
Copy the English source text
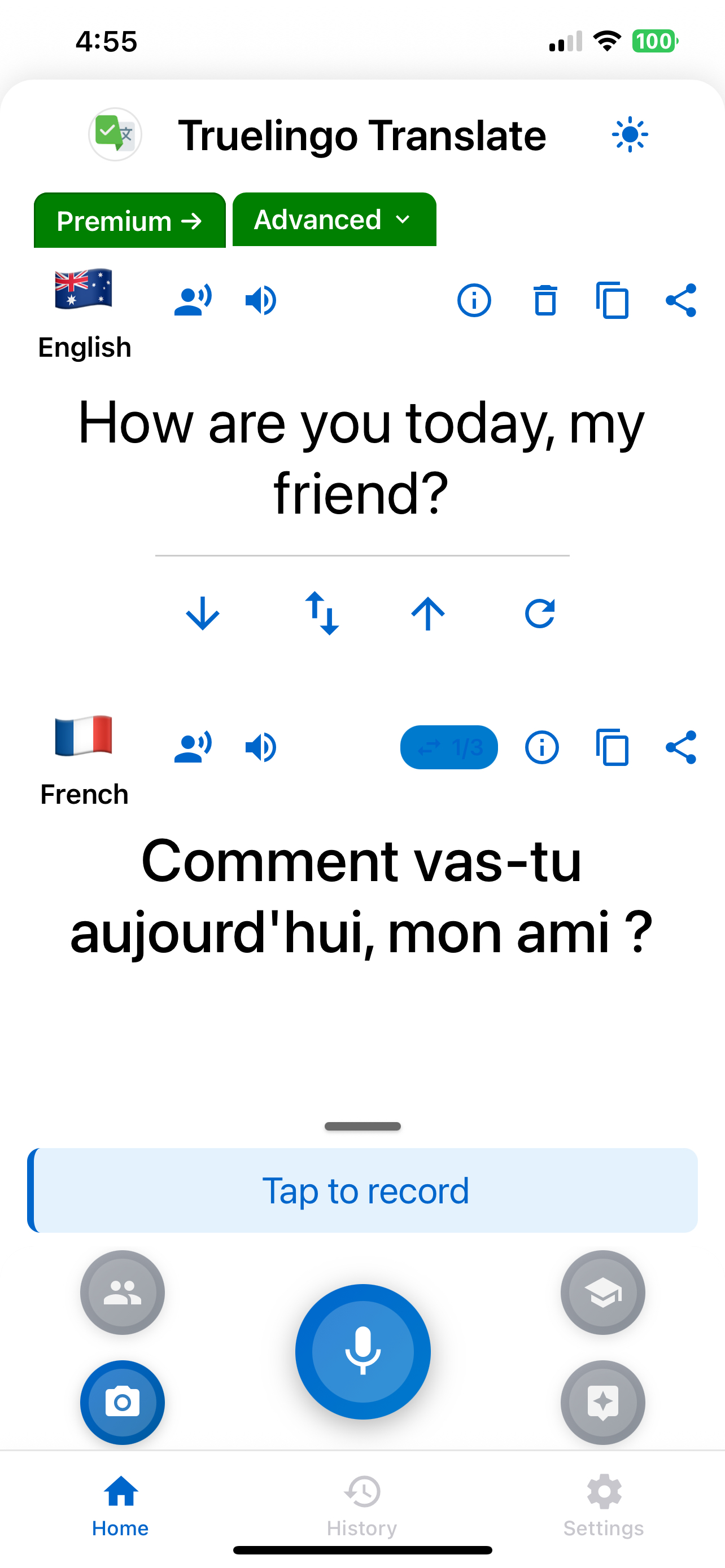point(613,300)
